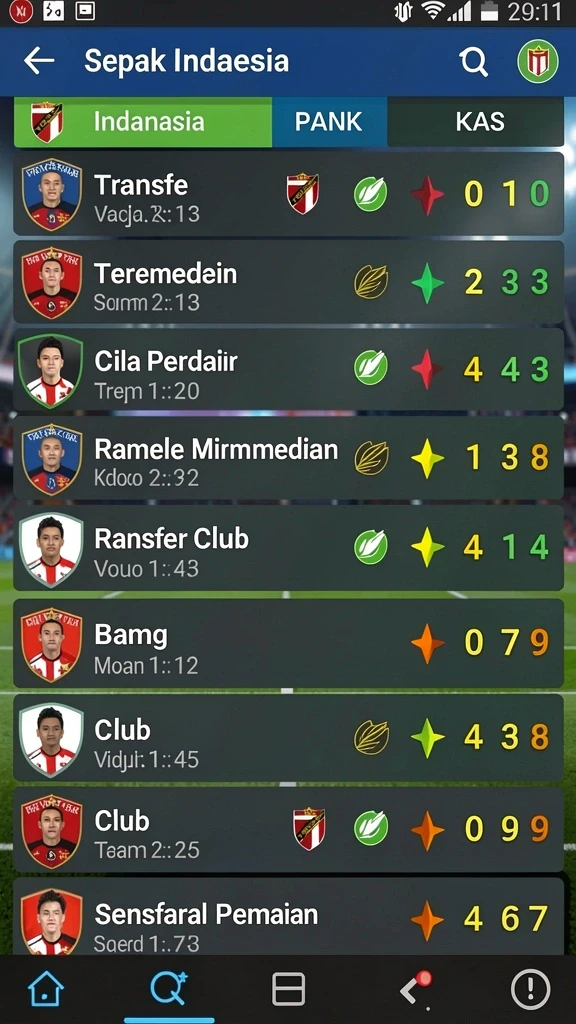The image size is (576, 1024).
Task: Go back with the arrow icon
Action: (x=39, y=61)
